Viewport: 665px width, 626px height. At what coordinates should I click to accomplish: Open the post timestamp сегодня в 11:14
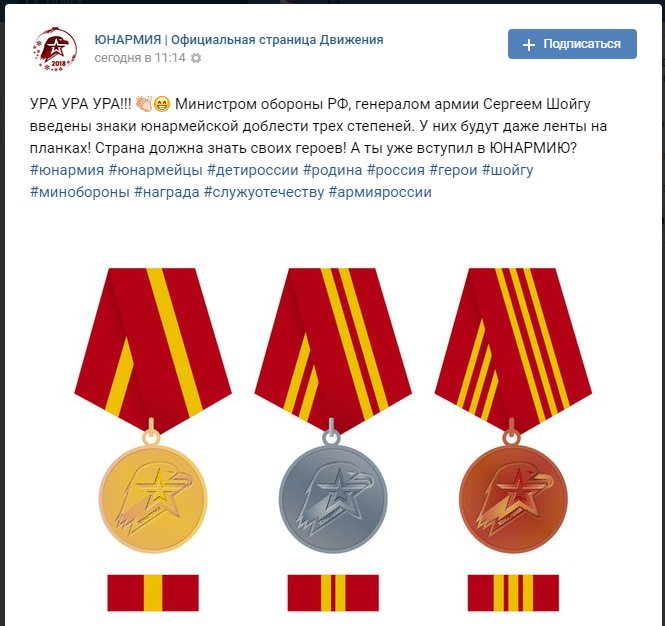[x=140, y=59]
